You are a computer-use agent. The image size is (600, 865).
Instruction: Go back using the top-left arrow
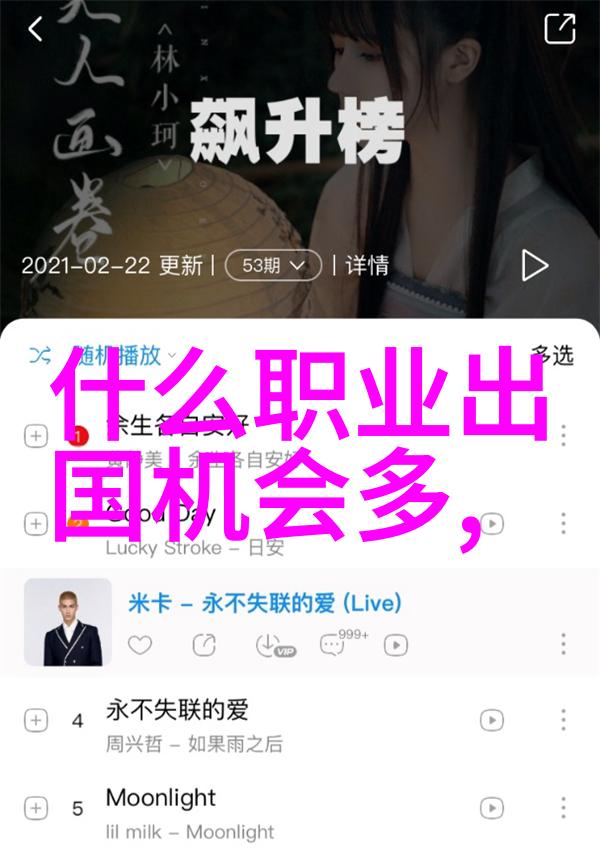click(x=36, y=30)
